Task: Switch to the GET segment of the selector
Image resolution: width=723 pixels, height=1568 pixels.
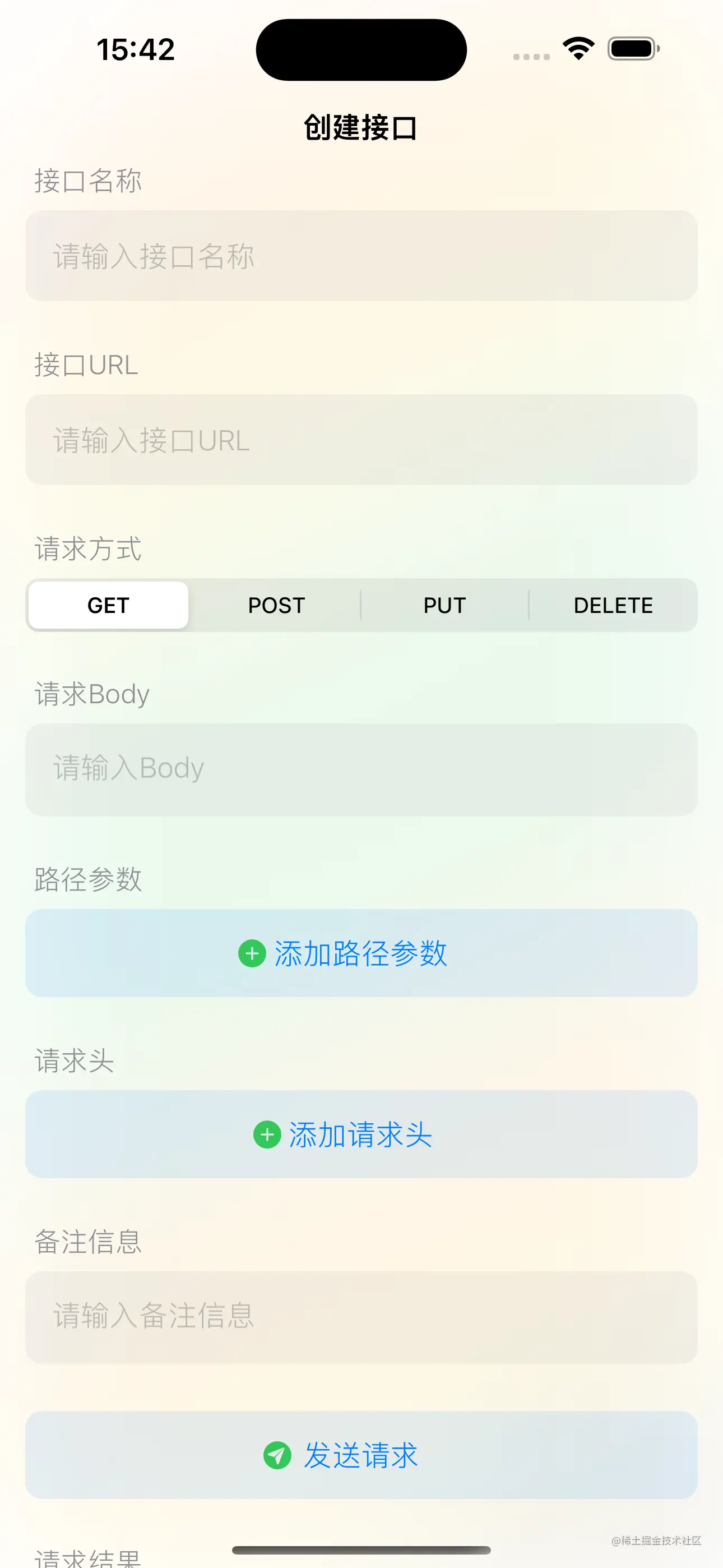Action: click(108, 605)
